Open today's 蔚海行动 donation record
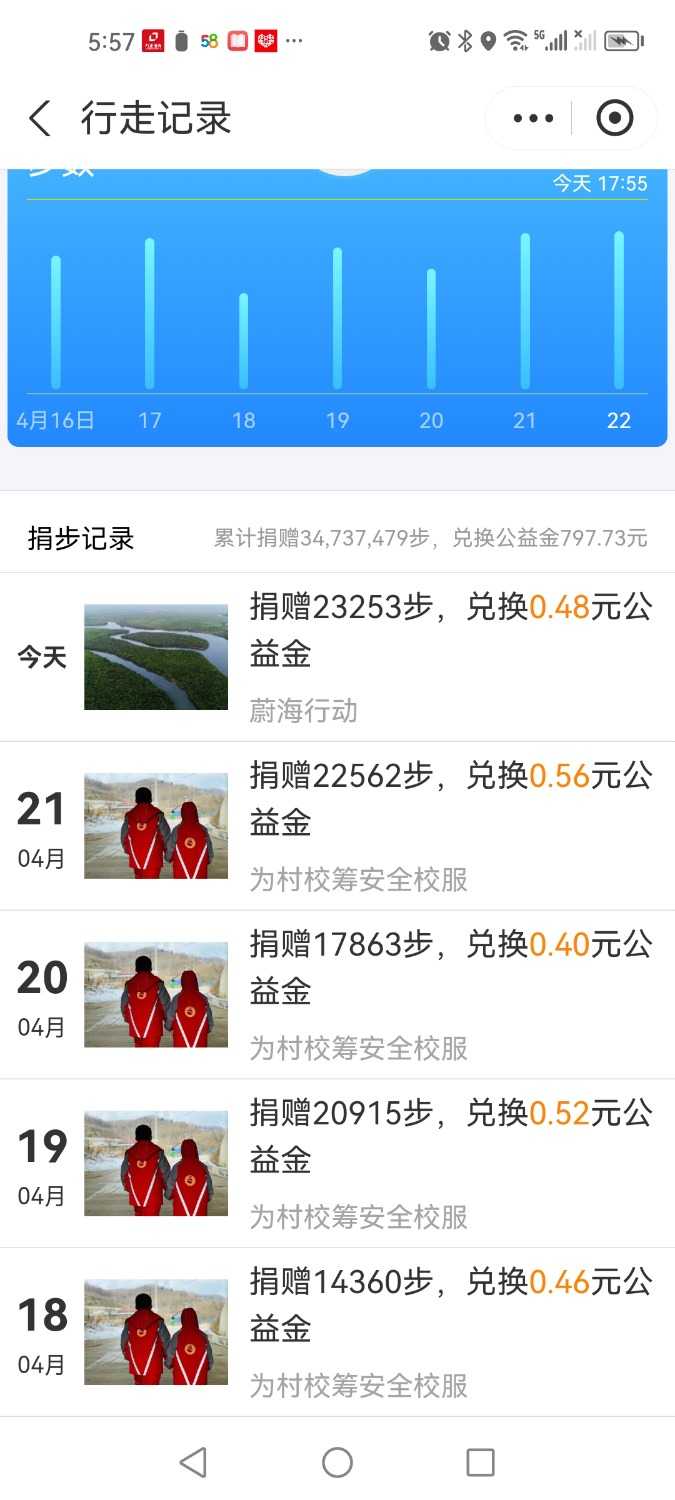The width and height of the screenshot is (675, 1500). (337, 657)
